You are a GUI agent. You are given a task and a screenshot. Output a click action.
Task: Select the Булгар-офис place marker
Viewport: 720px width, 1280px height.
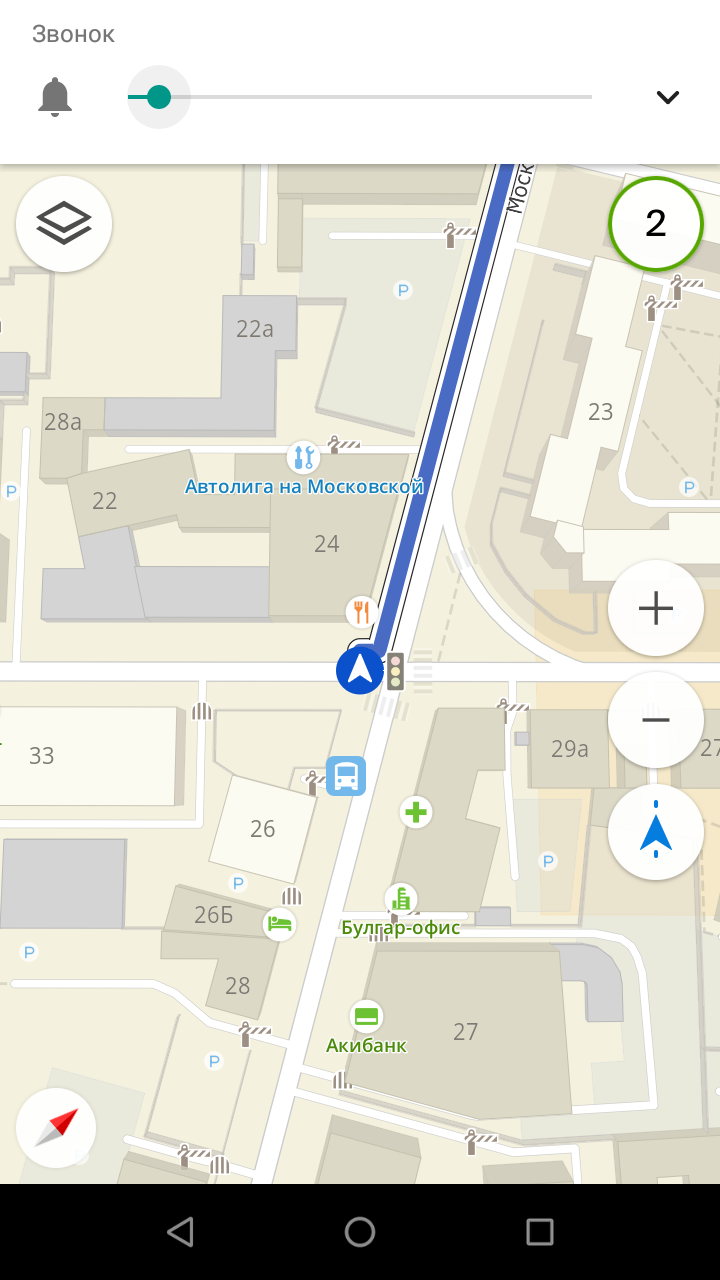401,899
